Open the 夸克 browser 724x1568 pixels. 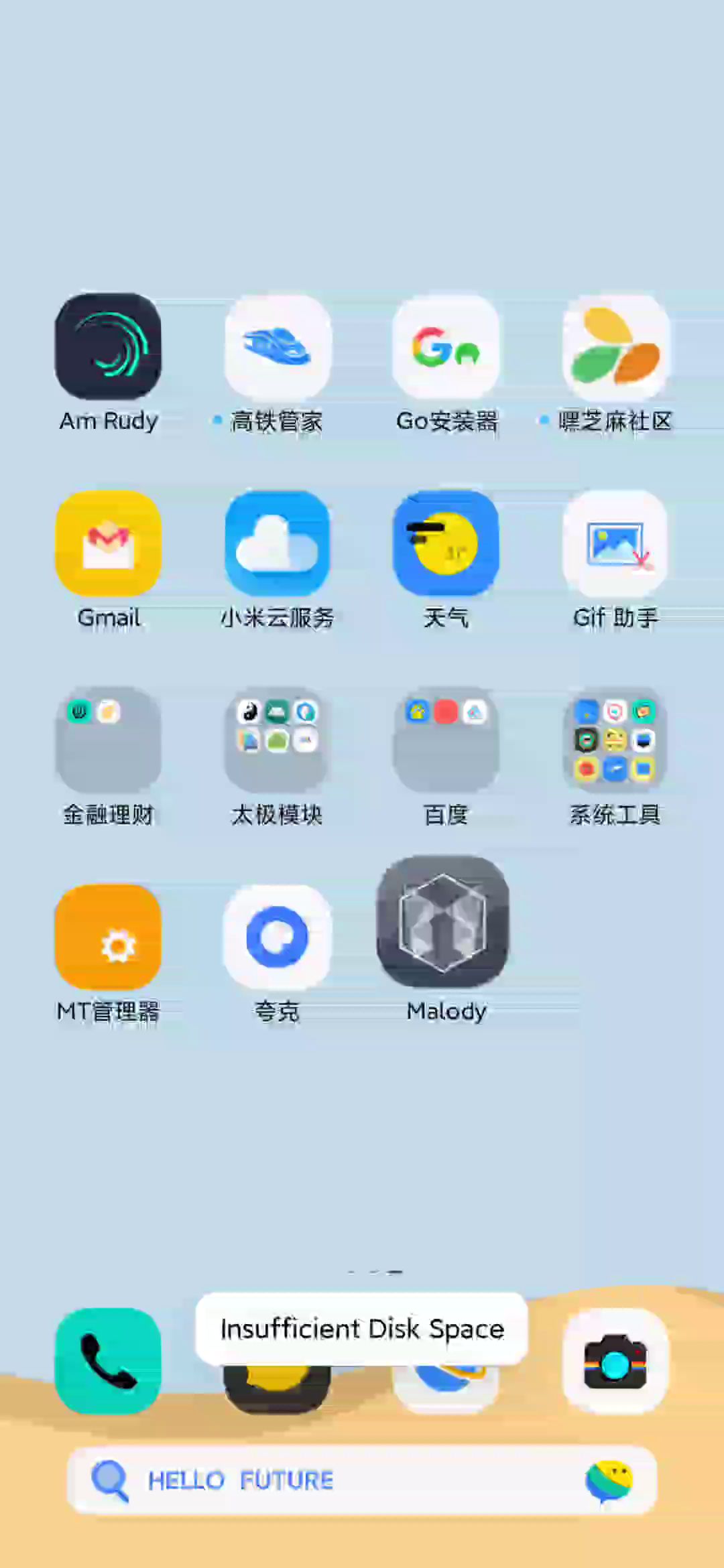[278, 937]
